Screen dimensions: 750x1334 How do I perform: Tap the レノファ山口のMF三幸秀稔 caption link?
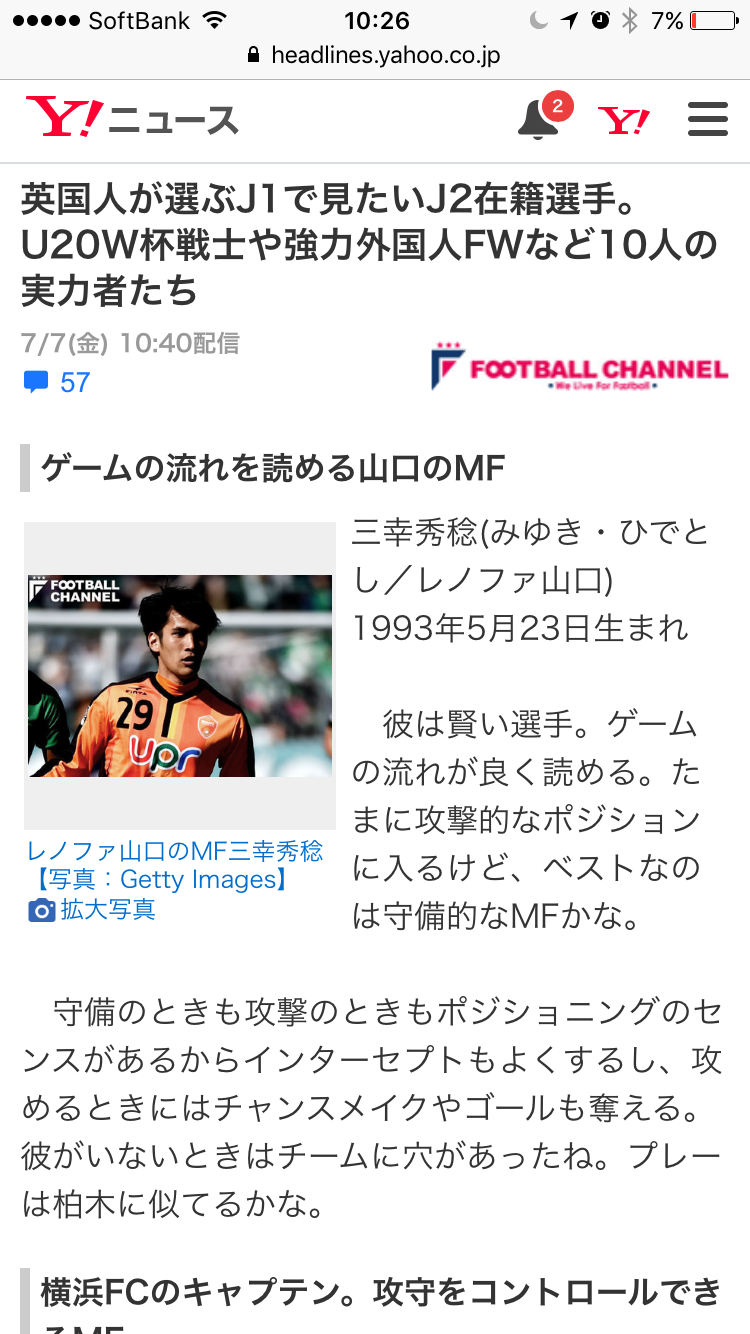(x=175, y=852)
